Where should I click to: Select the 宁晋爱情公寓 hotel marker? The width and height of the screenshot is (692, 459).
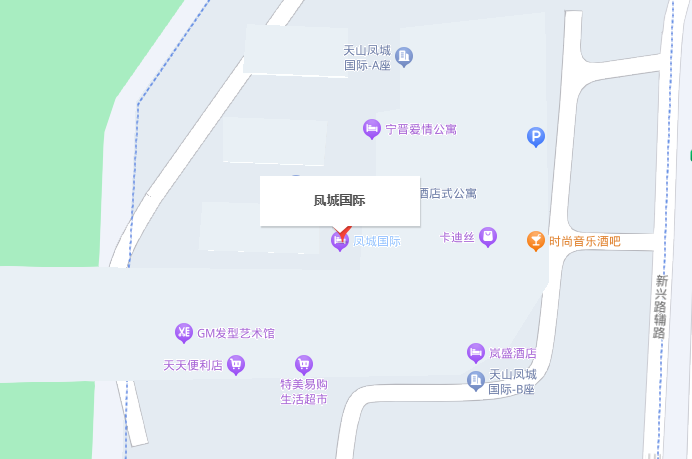coord(371,128)
